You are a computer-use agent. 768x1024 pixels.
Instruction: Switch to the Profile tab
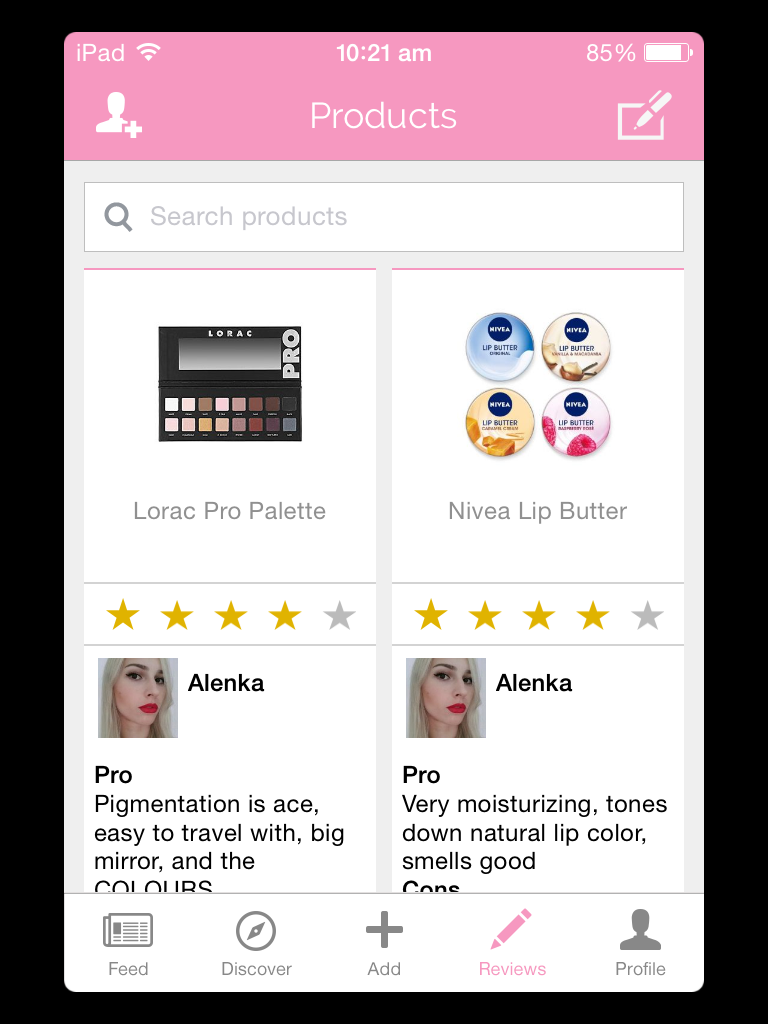tap(640, 944)
